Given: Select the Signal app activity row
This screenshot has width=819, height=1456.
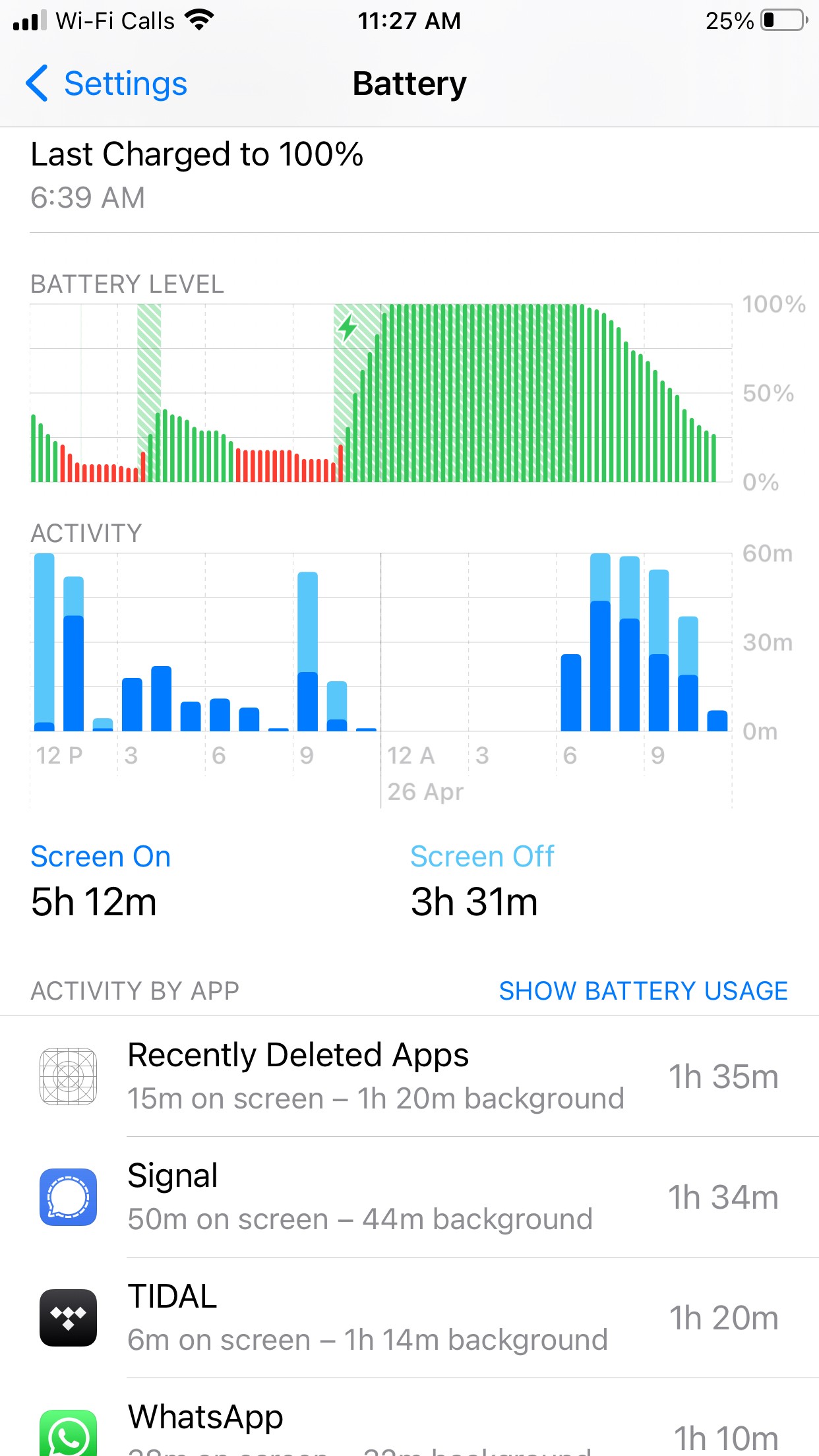Looking at the screenshot, I should 409,1197.
